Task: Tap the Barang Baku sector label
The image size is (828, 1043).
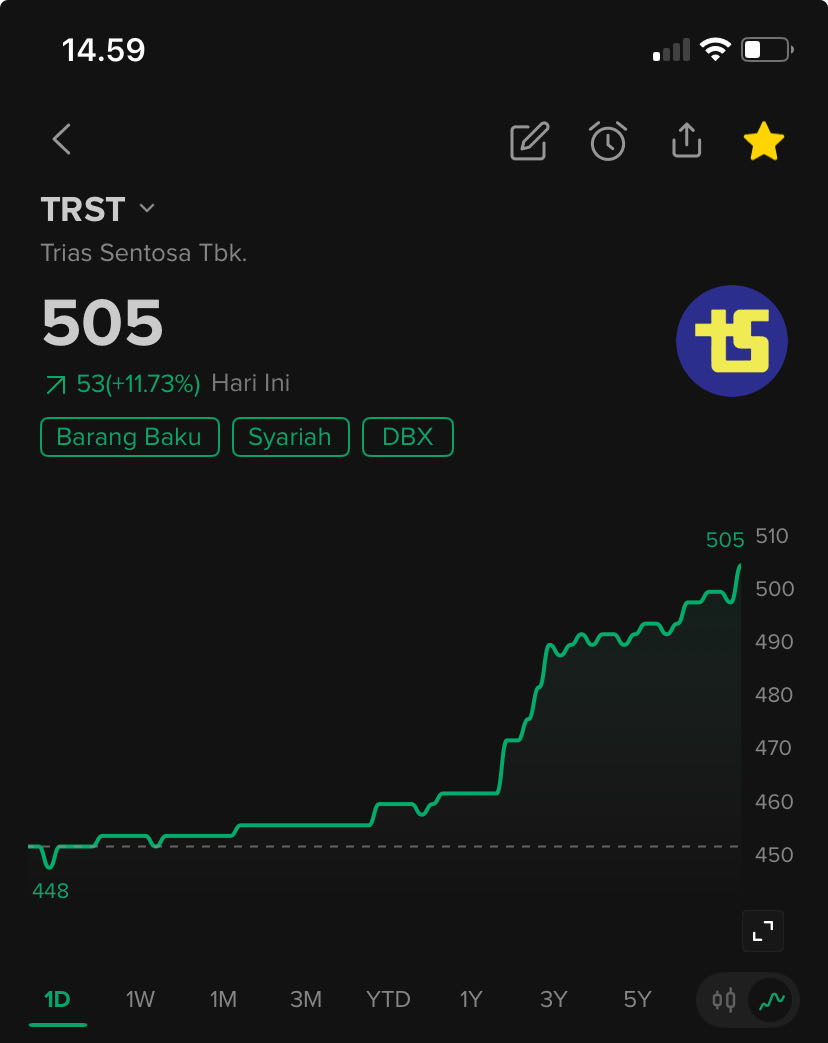Action: coord(129,437)
